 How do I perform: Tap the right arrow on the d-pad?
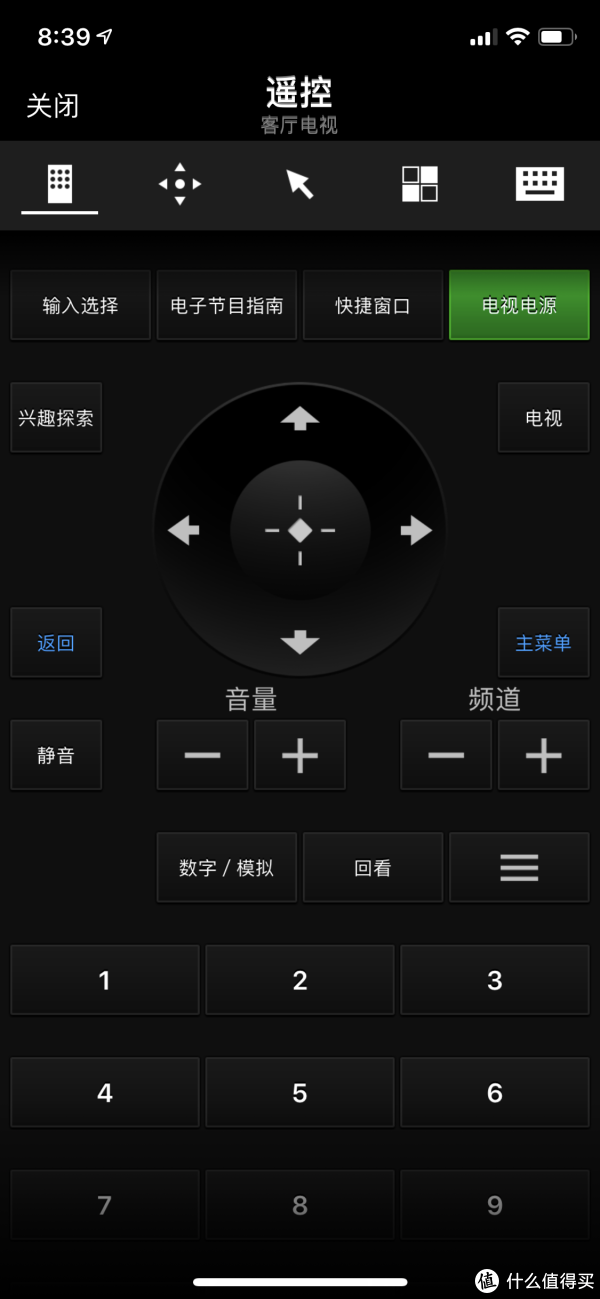coord(416,530)
